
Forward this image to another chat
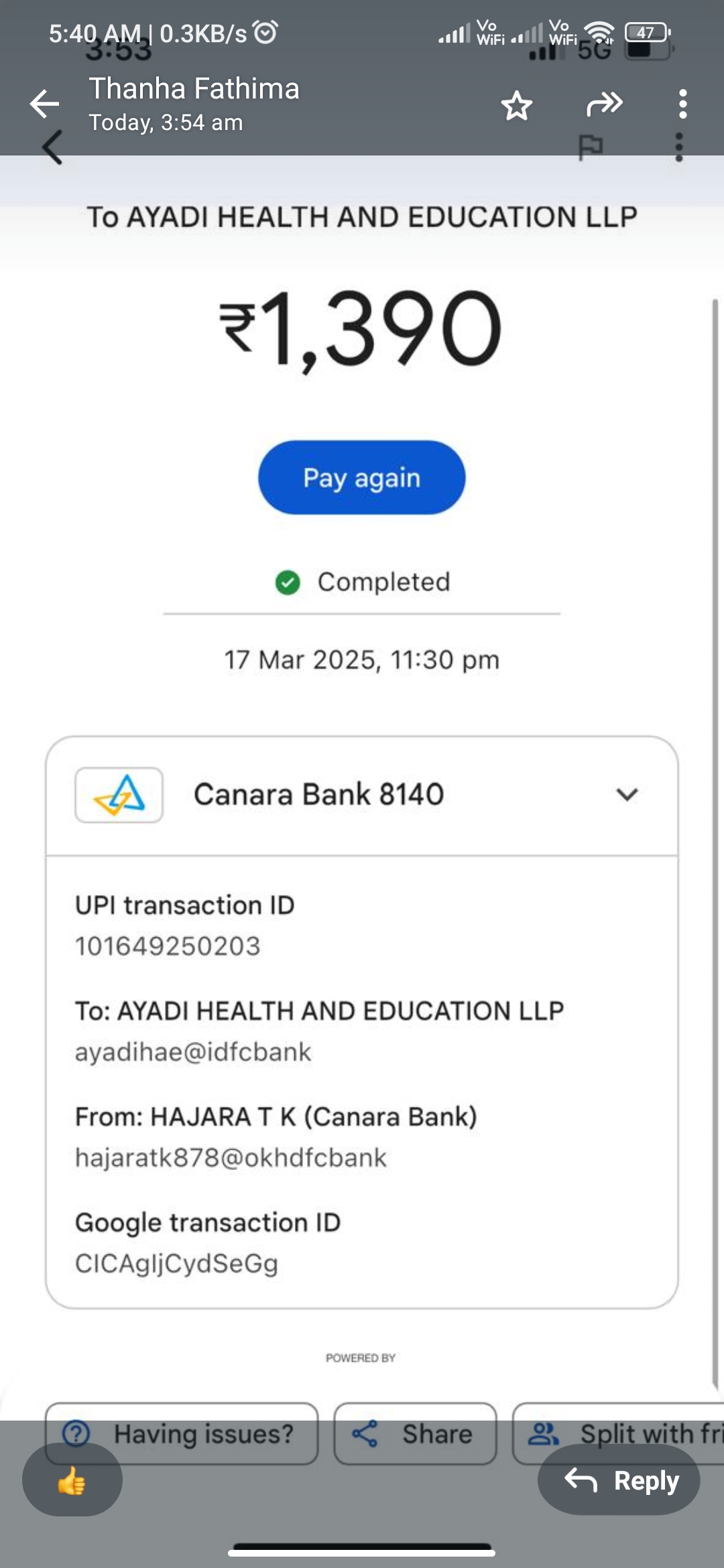[x=604, y=104]
